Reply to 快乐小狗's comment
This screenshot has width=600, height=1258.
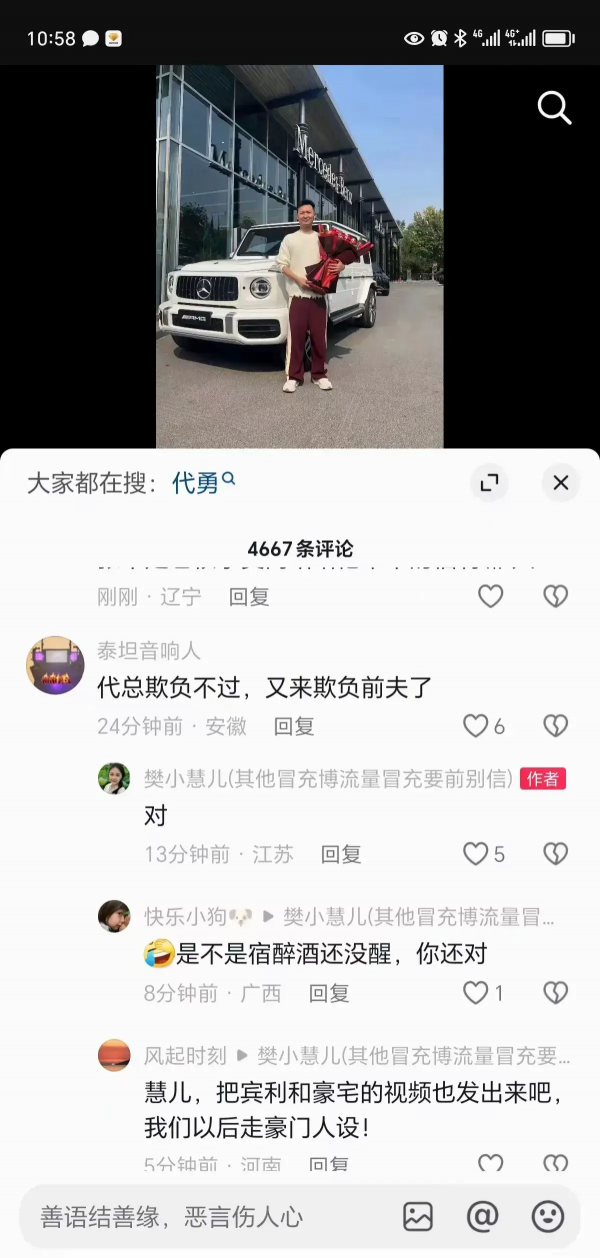[329, 993]
